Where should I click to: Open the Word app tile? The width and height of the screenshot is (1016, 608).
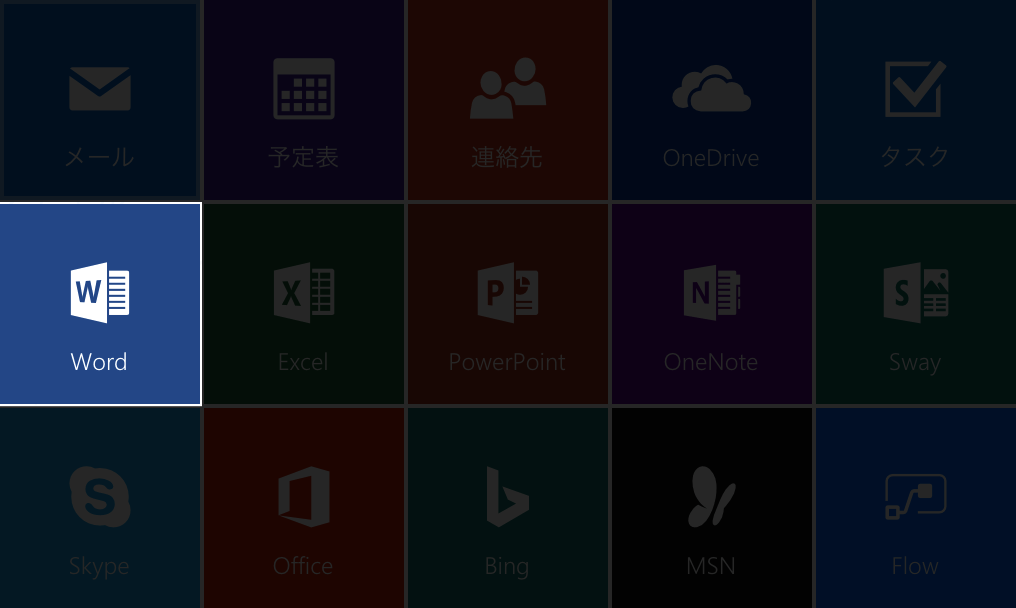100,304
